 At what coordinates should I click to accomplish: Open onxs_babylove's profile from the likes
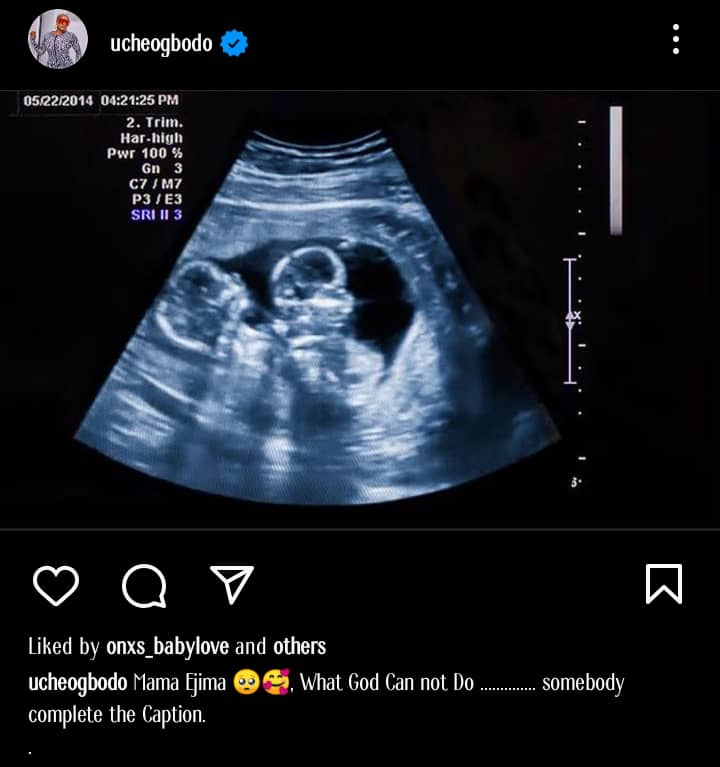pos(168,646)
